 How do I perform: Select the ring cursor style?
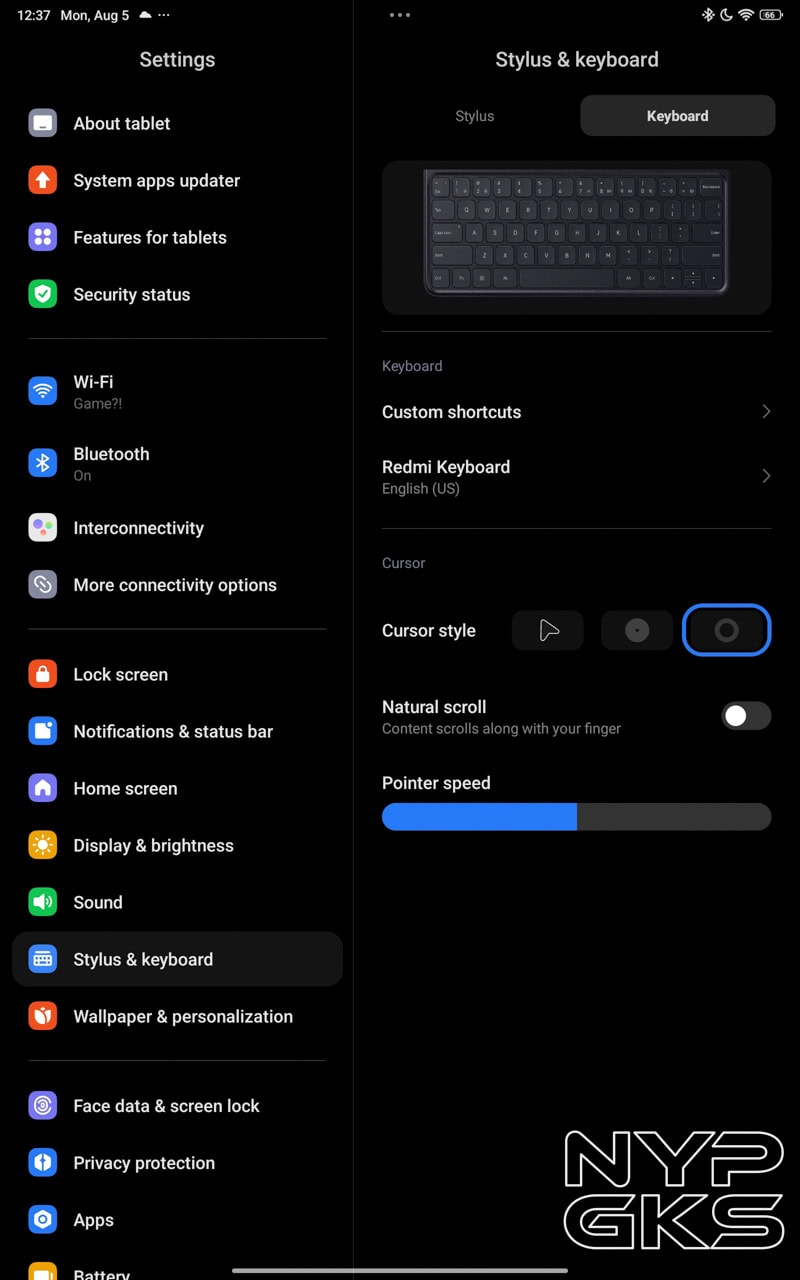point(726,631)
